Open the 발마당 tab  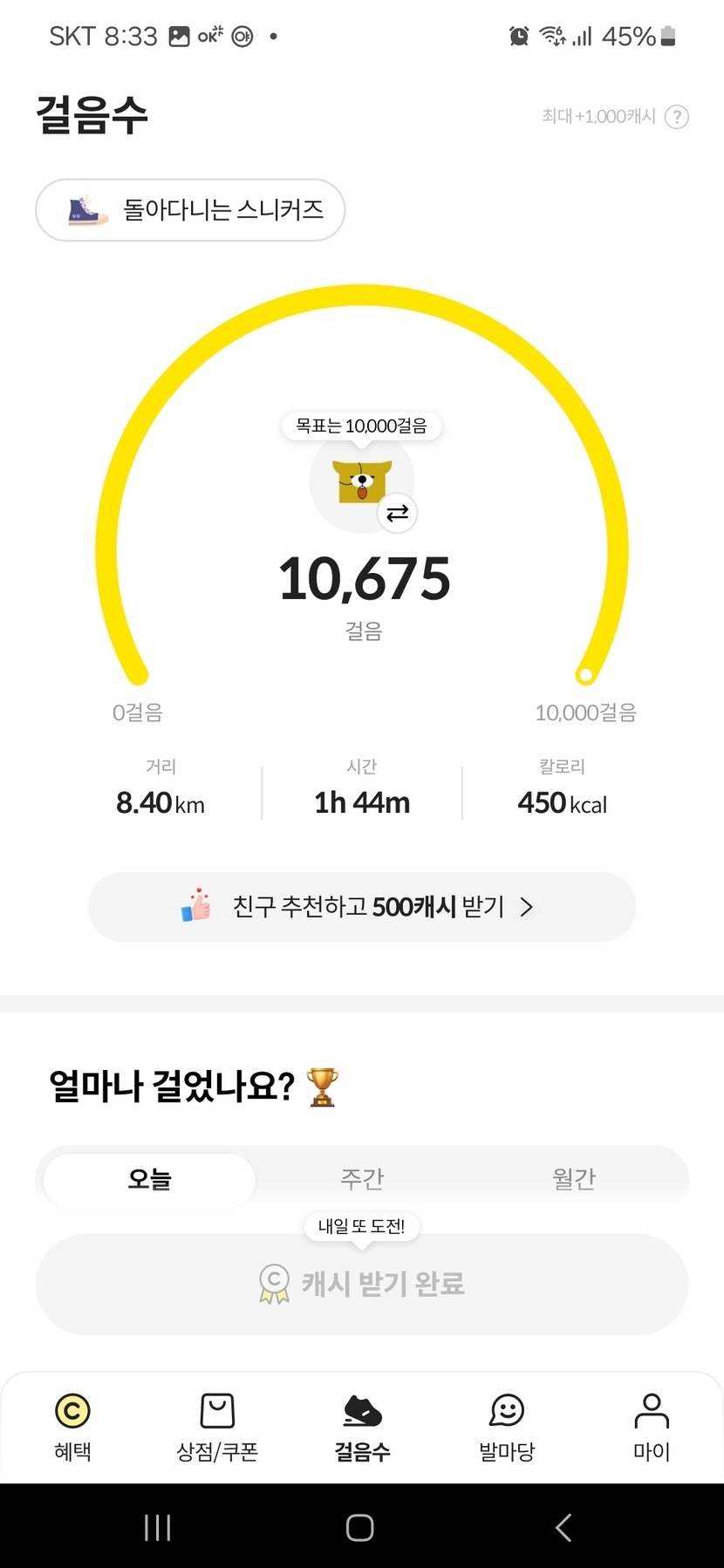coord(507,1427)
